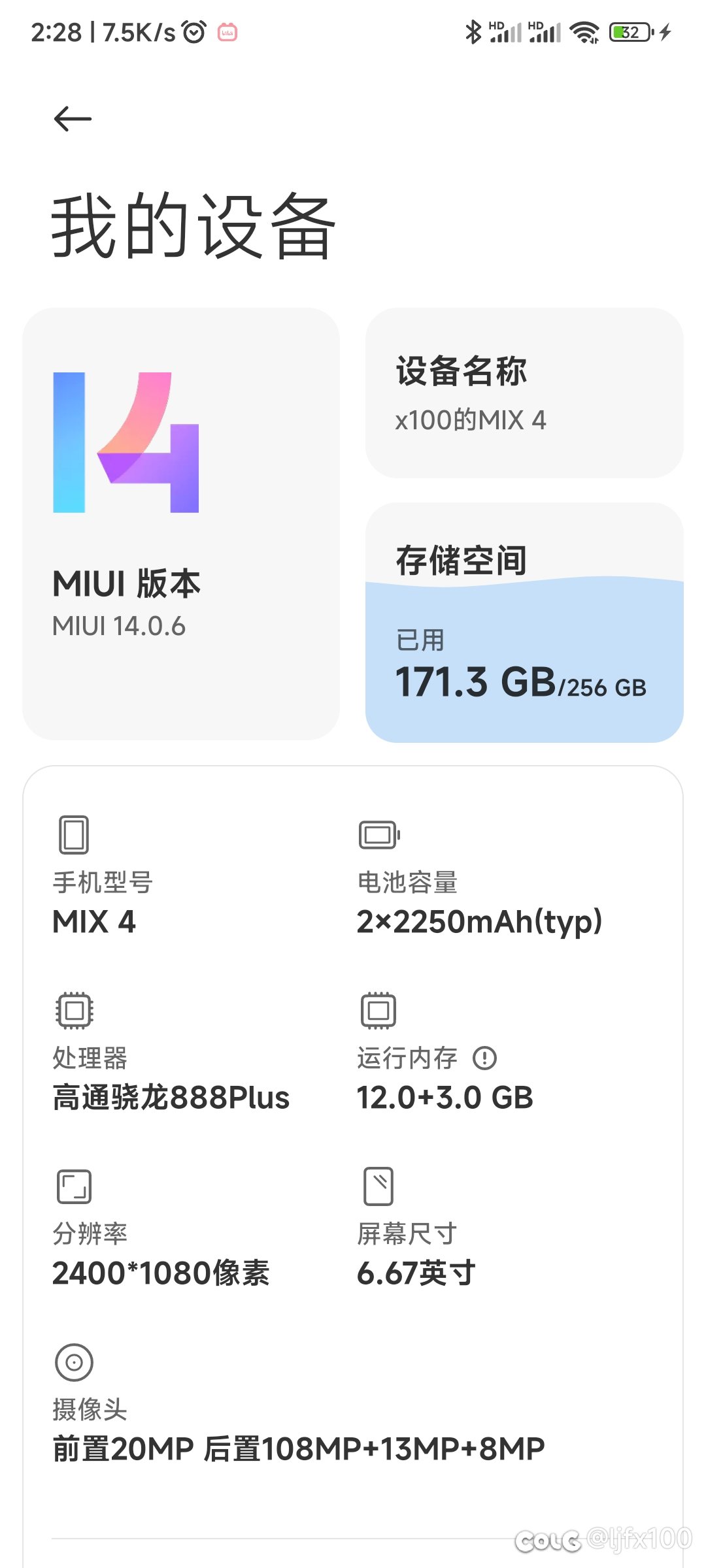The height and width of the screenshot is (1568, 706).
Task: Open the 设备名称 card
Action: point(524,393)
